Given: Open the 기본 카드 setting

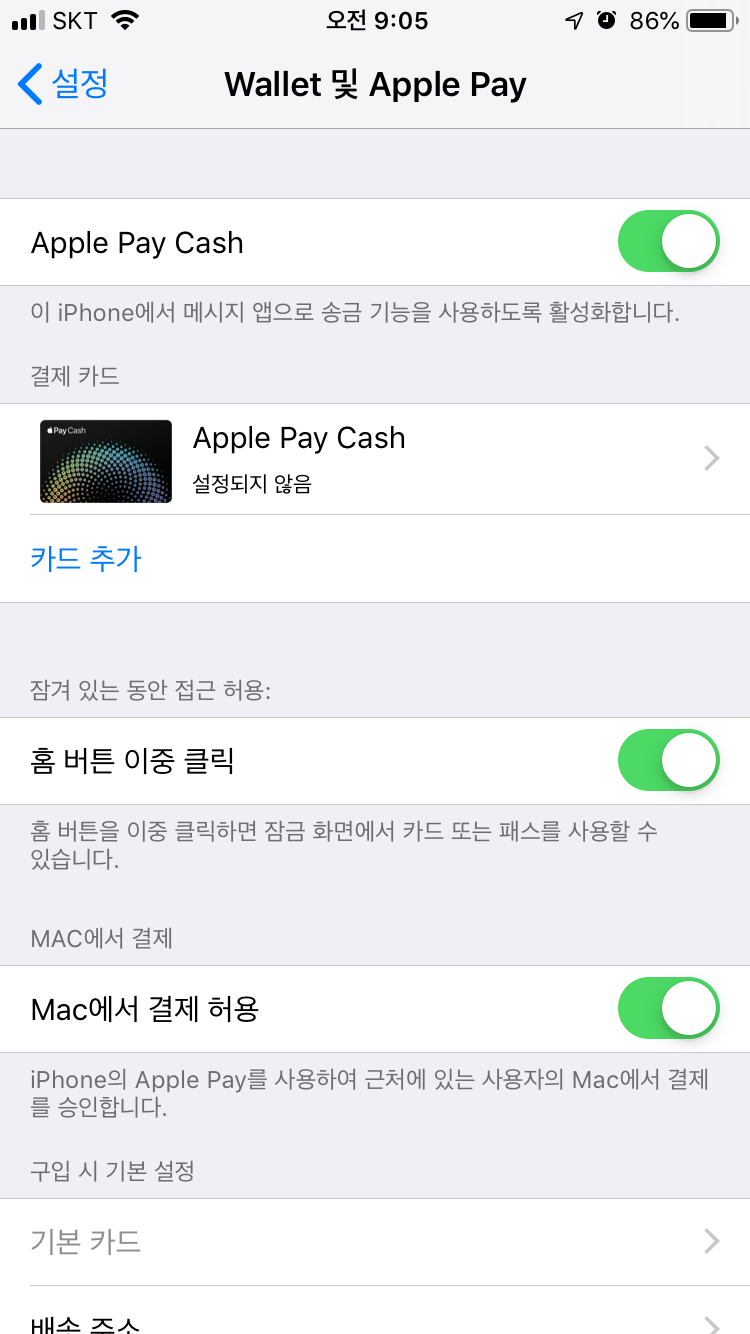Looking at the screenshot, I should [x=375, y=1242].
